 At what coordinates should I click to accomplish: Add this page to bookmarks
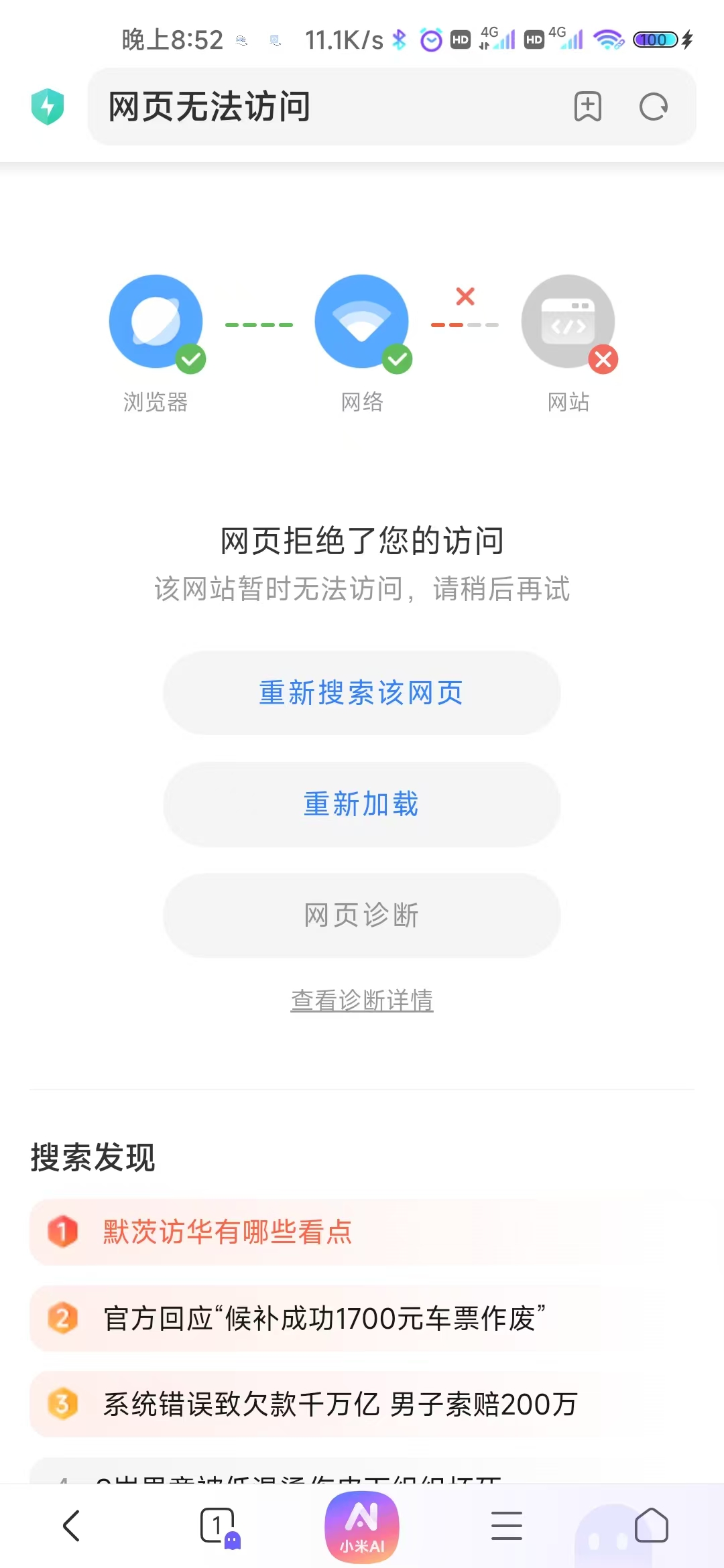tap(588, 107)
